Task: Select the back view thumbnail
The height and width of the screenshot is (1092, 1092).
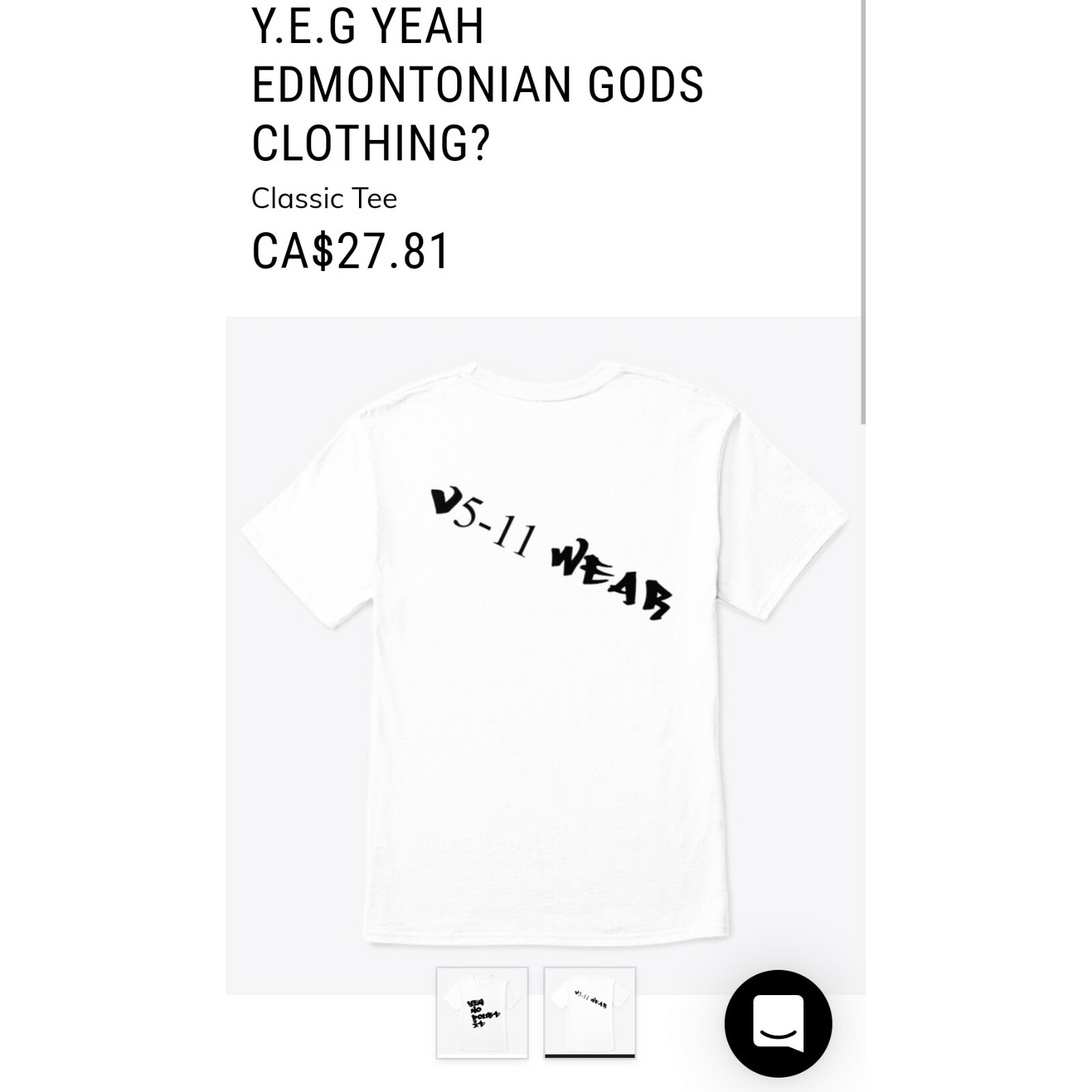Action: pyautogui.click(x=590, y=1011)
